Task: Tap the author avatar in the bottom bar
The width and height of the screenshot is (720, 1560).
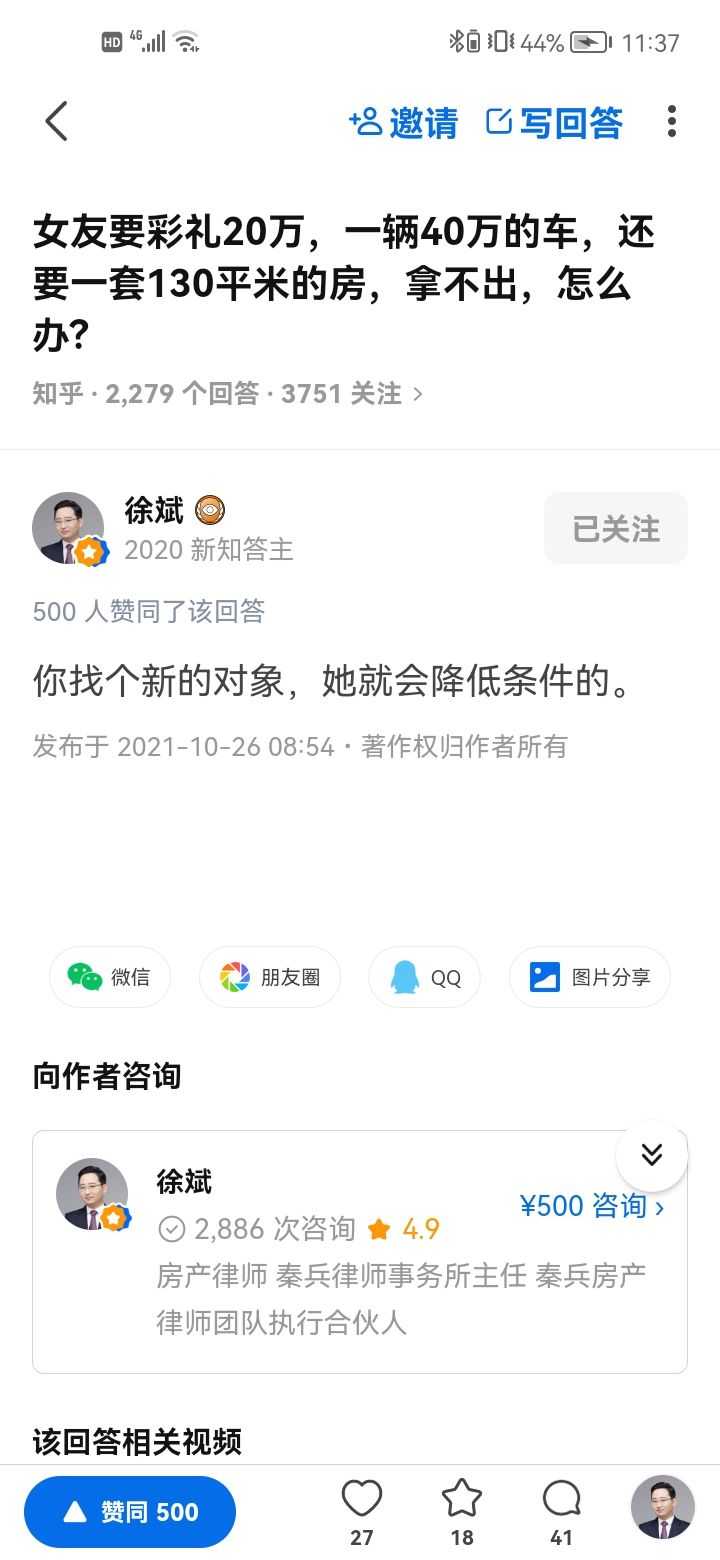Action: pyautogui.click(x=662, y=1506)
